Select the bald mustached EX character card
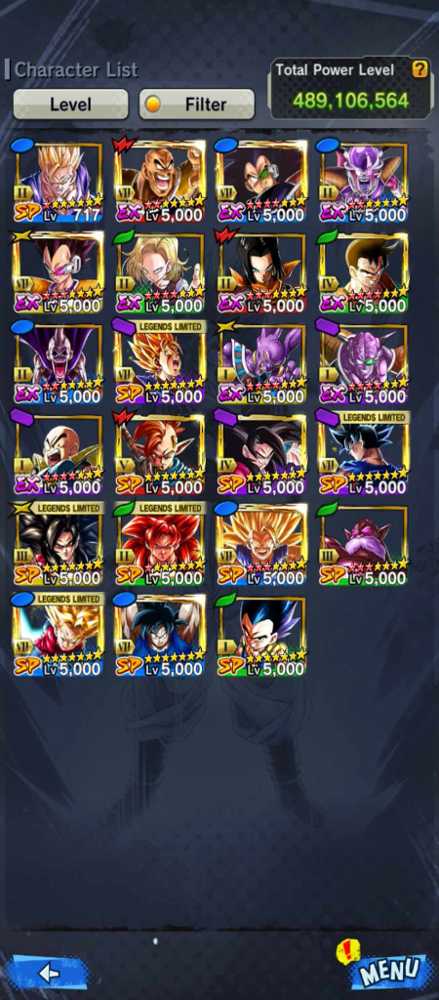 point(160,182)
